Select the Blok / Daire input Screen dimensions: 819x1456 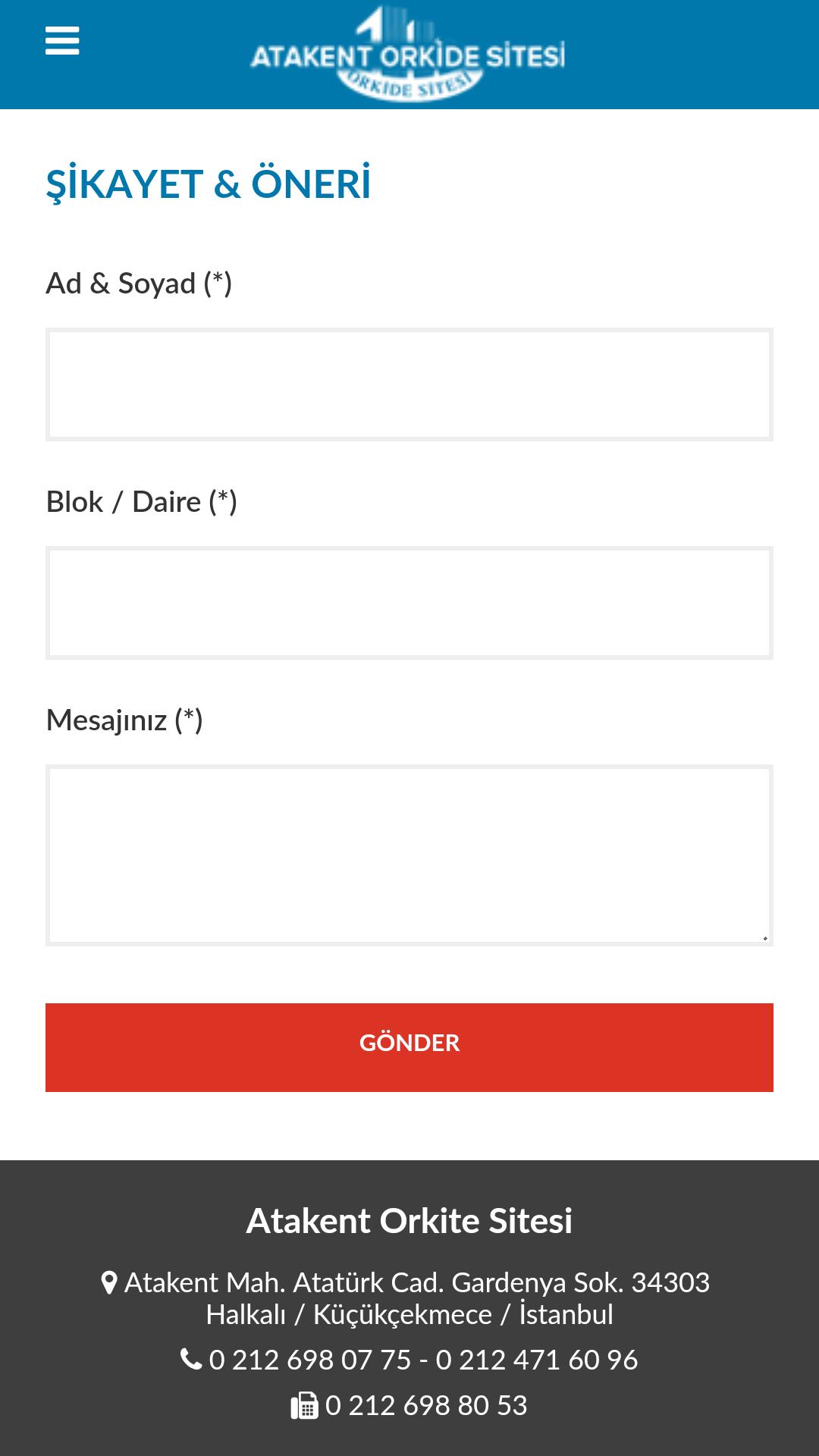coord(409,603)
